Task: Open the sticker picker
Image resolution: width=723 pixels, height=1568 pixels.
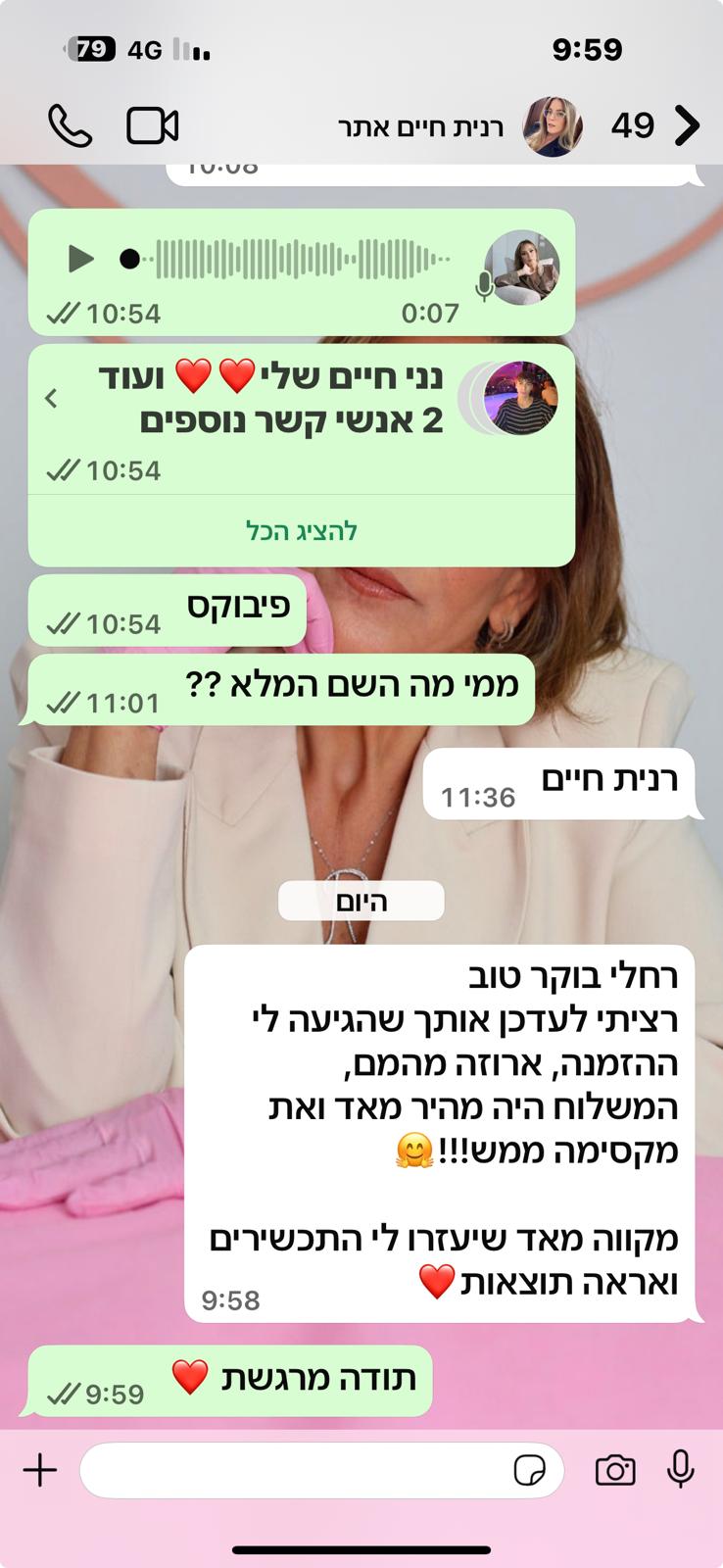Action: point(529,1470)
